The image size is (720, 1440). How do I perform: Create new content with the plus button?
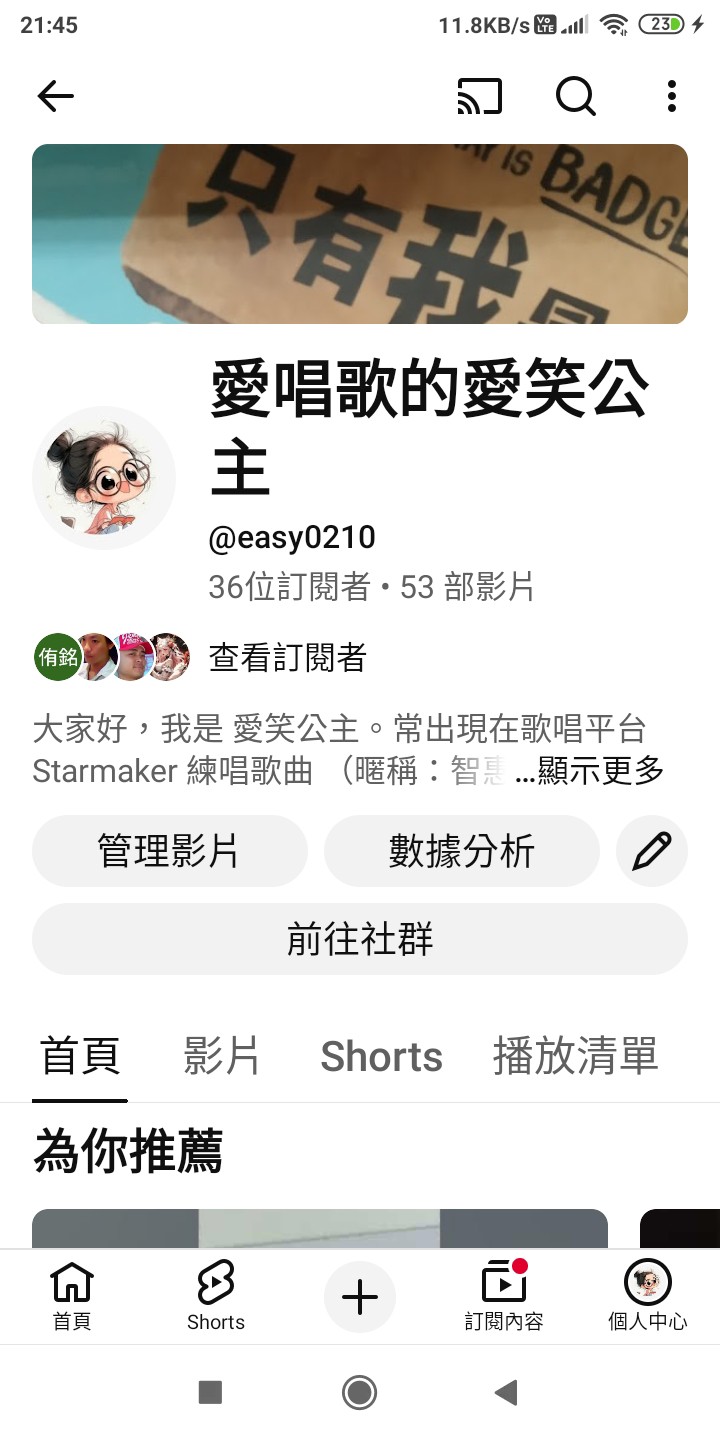[360, 1297]
